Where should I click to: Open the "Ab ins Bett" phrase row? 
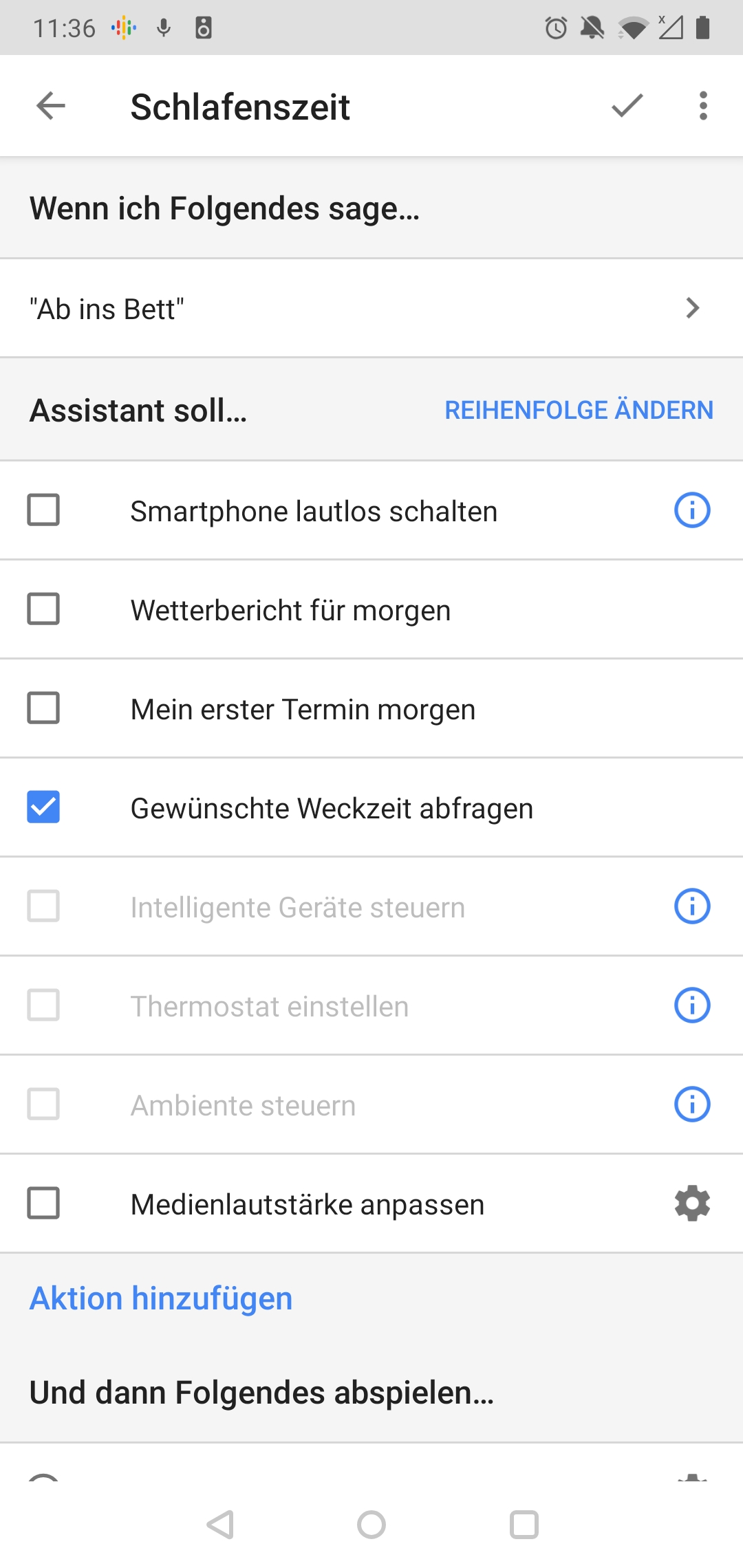371,309
